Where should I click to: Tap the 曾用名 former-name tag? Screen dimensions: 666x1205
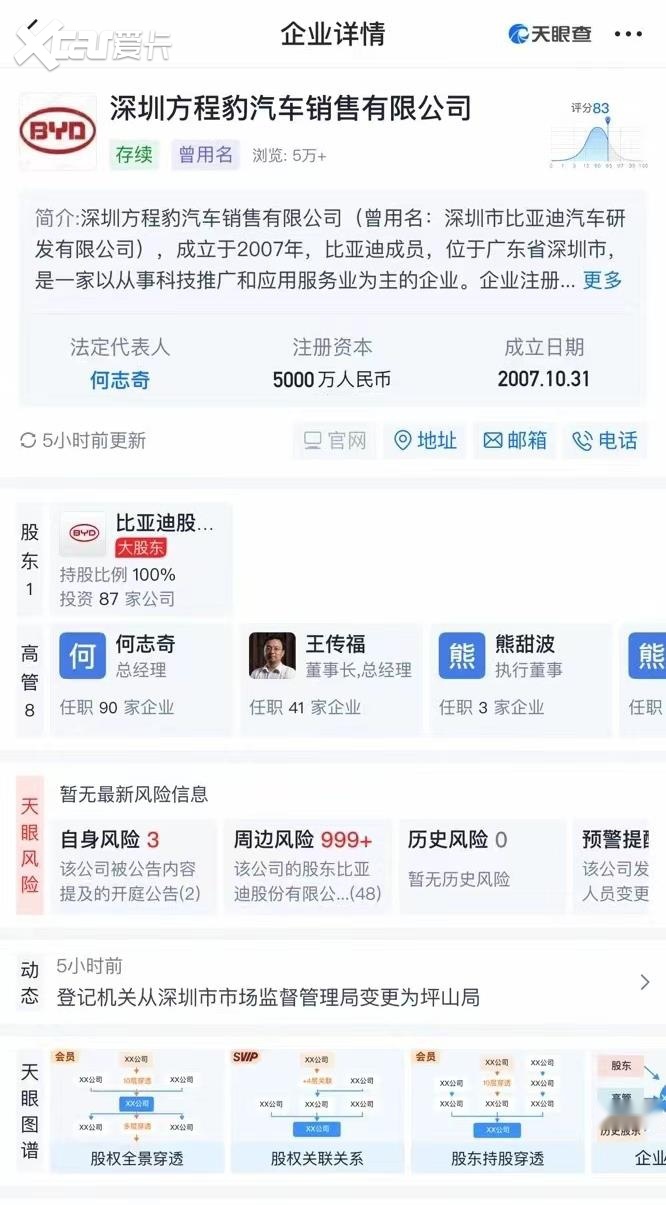(x=205, y=154)
